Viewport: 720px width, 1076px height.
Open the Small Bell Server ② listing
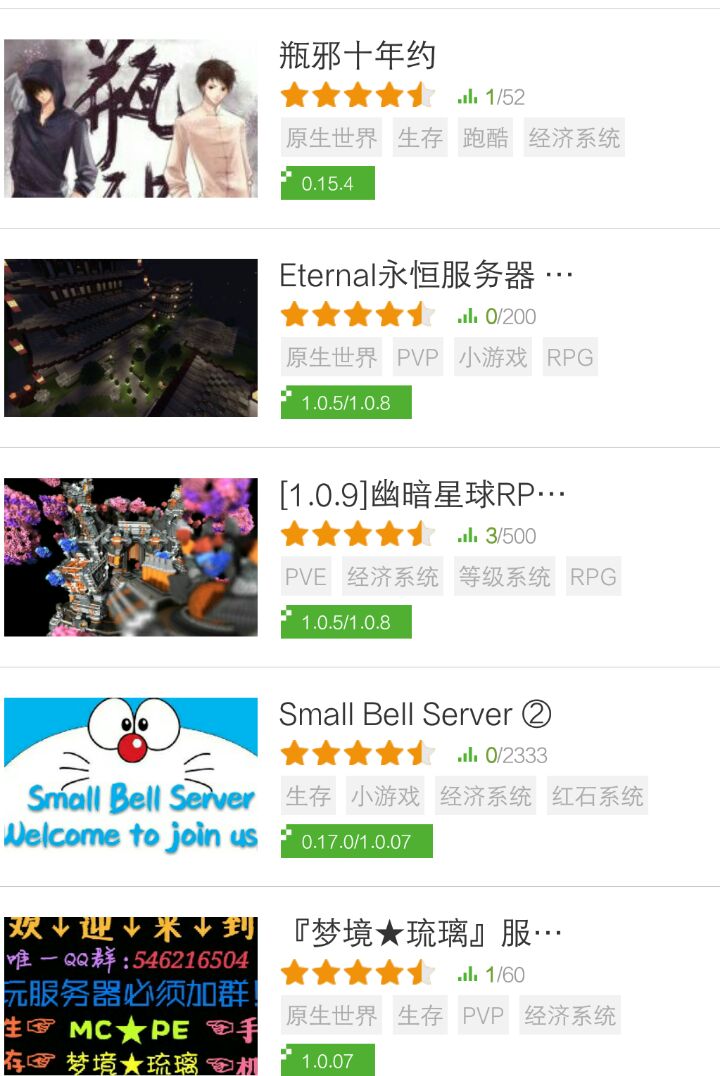[x=414, y=714]
